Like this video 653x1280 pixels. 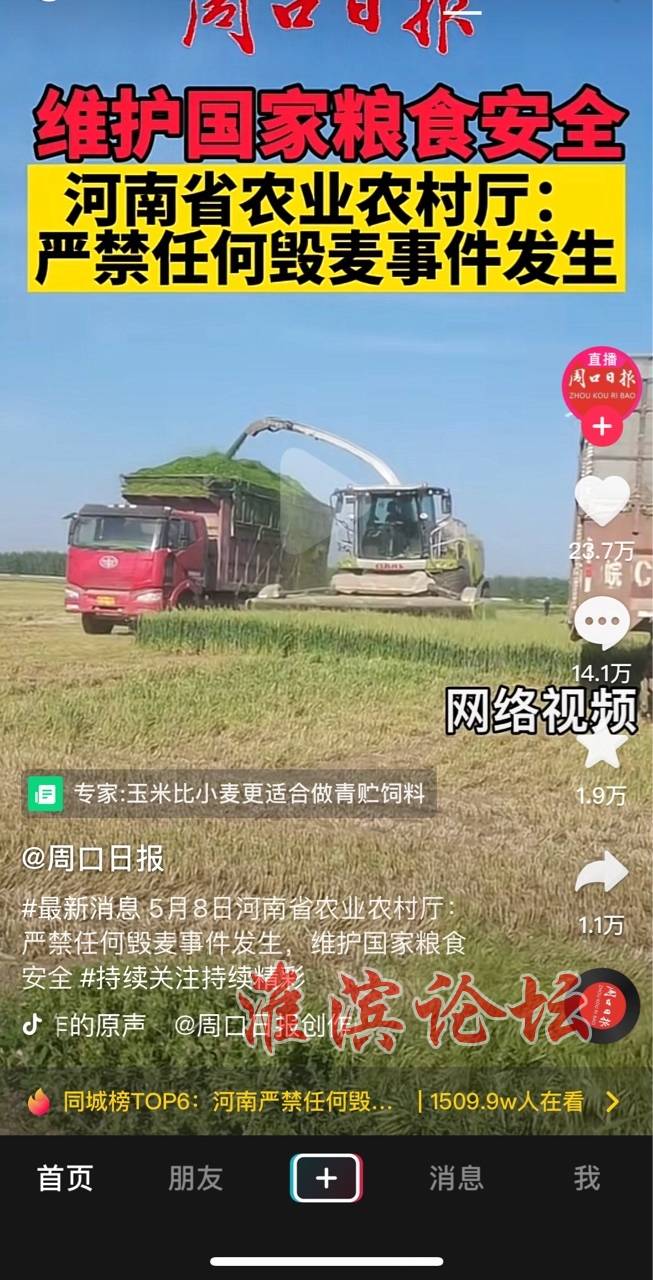point(602,501)
